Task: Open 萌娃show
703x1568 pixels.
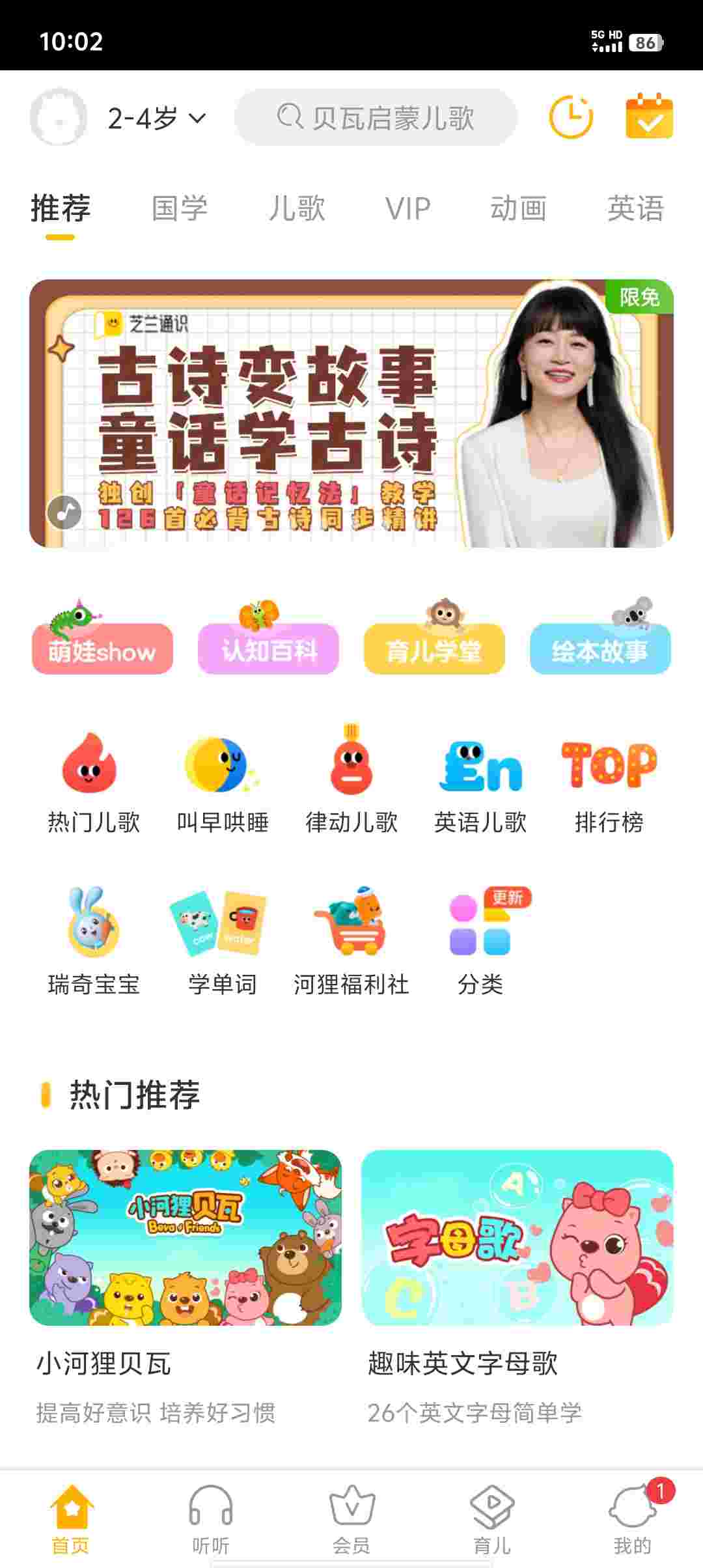Action: pos(102,649)
